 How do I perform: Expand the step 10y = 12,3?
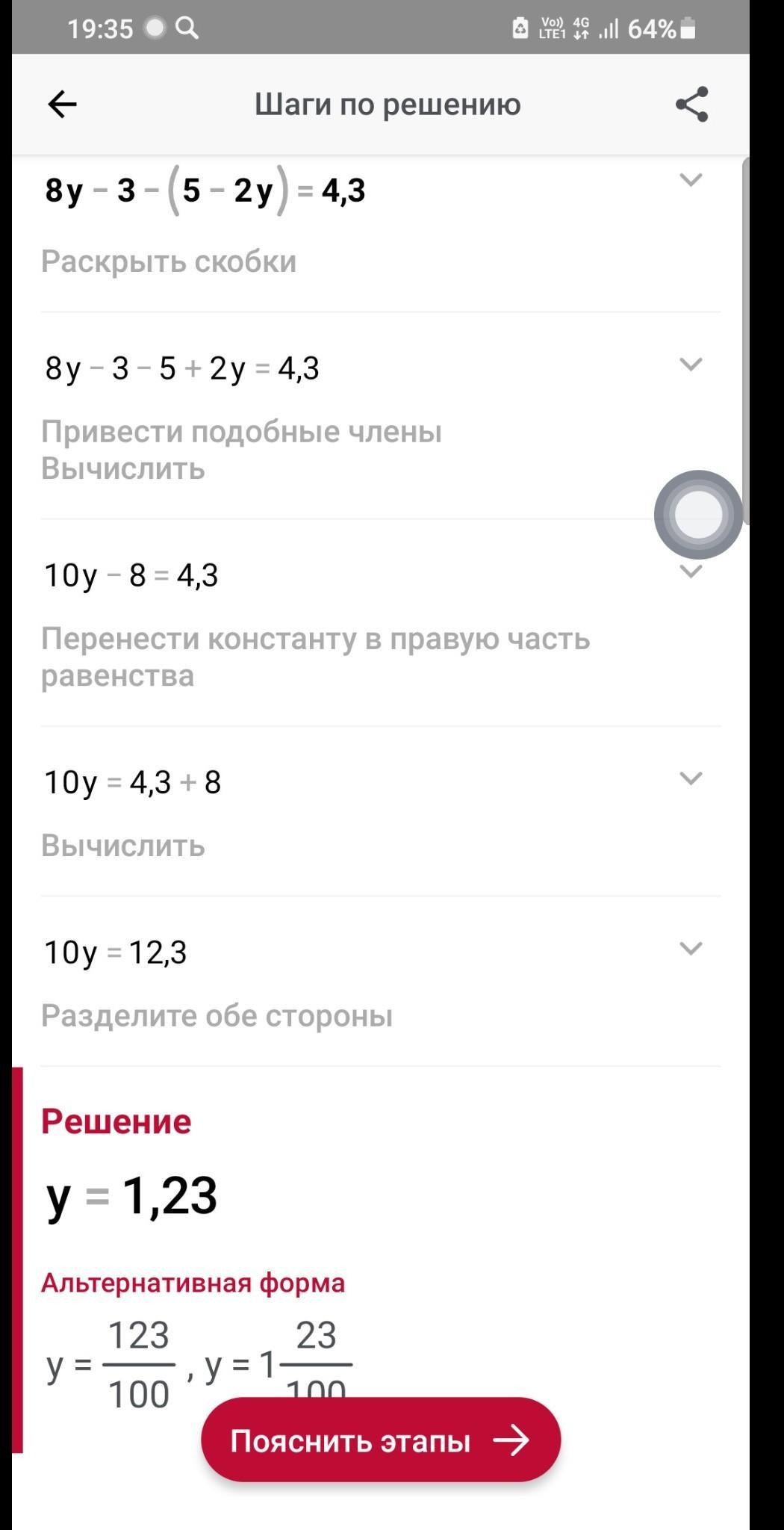691,948
